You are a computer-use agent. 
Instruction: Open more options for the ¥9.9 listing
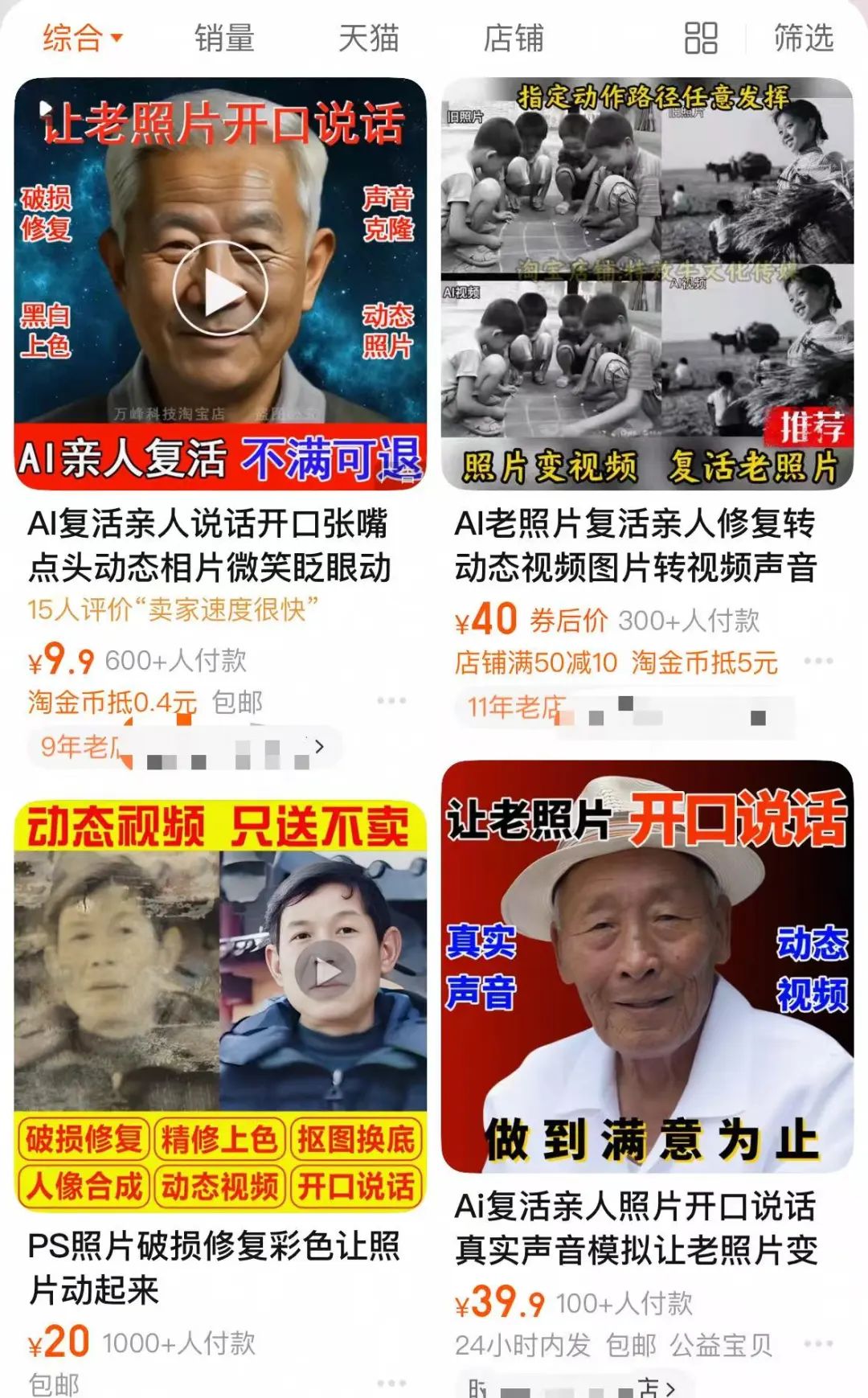coord(391,701)
